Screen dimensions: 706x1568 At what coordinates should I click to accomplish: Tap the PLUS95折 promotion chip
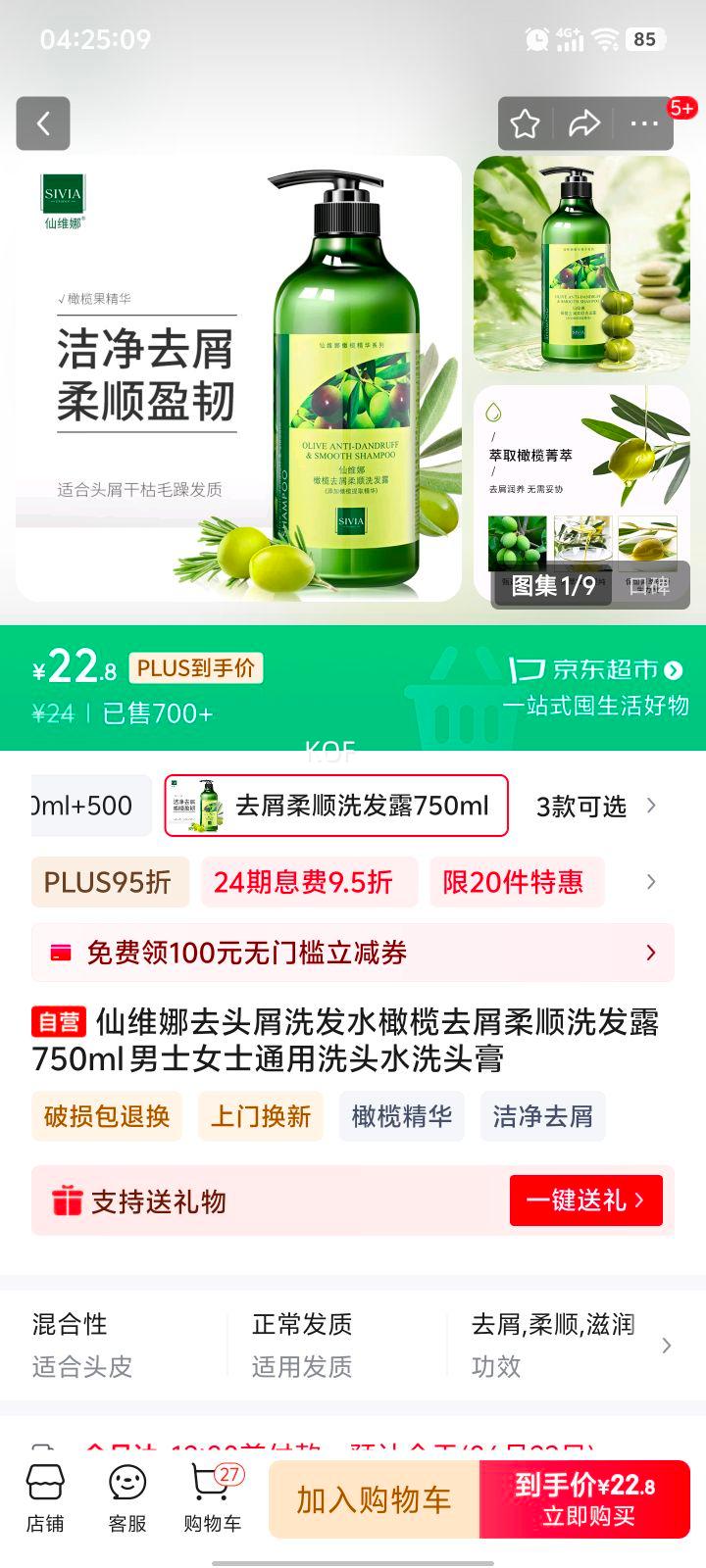[109, 882]
